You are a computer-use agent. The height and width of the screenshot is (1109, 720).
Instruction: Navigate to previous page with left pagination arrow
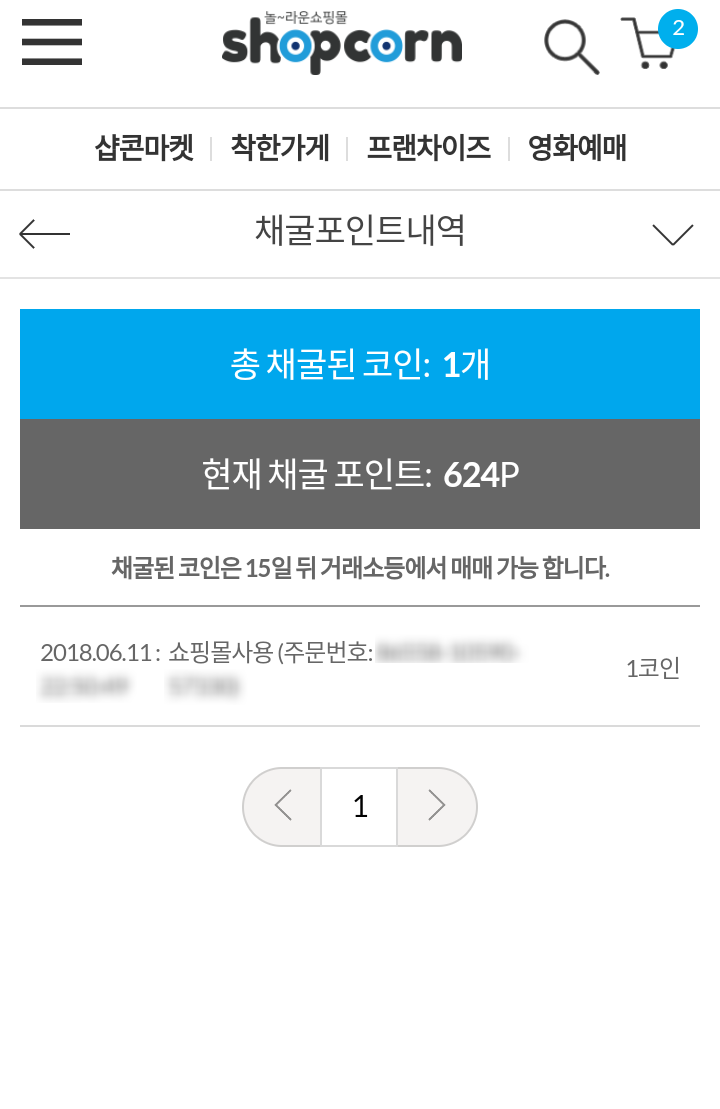pos(283,806)
